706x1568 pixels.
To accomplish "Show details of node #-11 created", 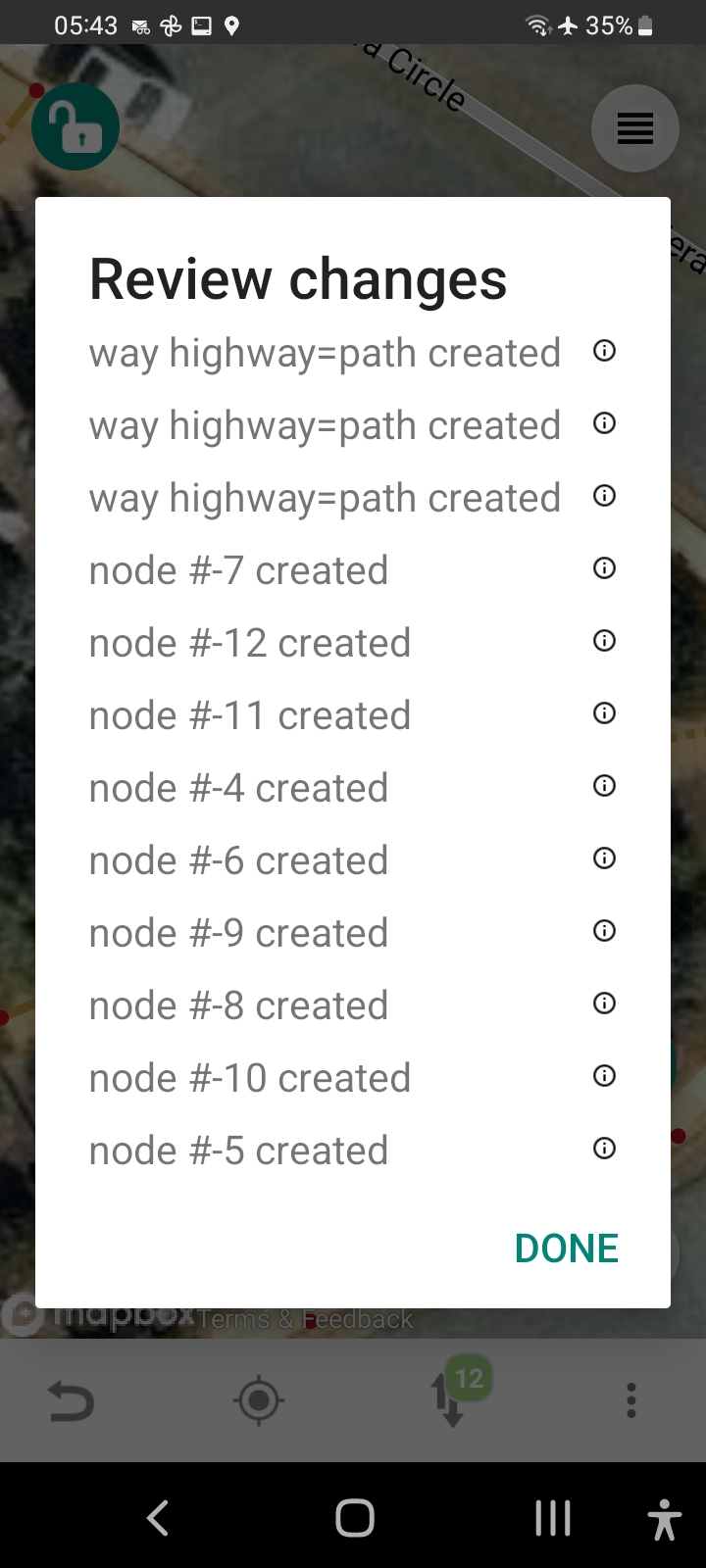I will click(x=605, y=713).
